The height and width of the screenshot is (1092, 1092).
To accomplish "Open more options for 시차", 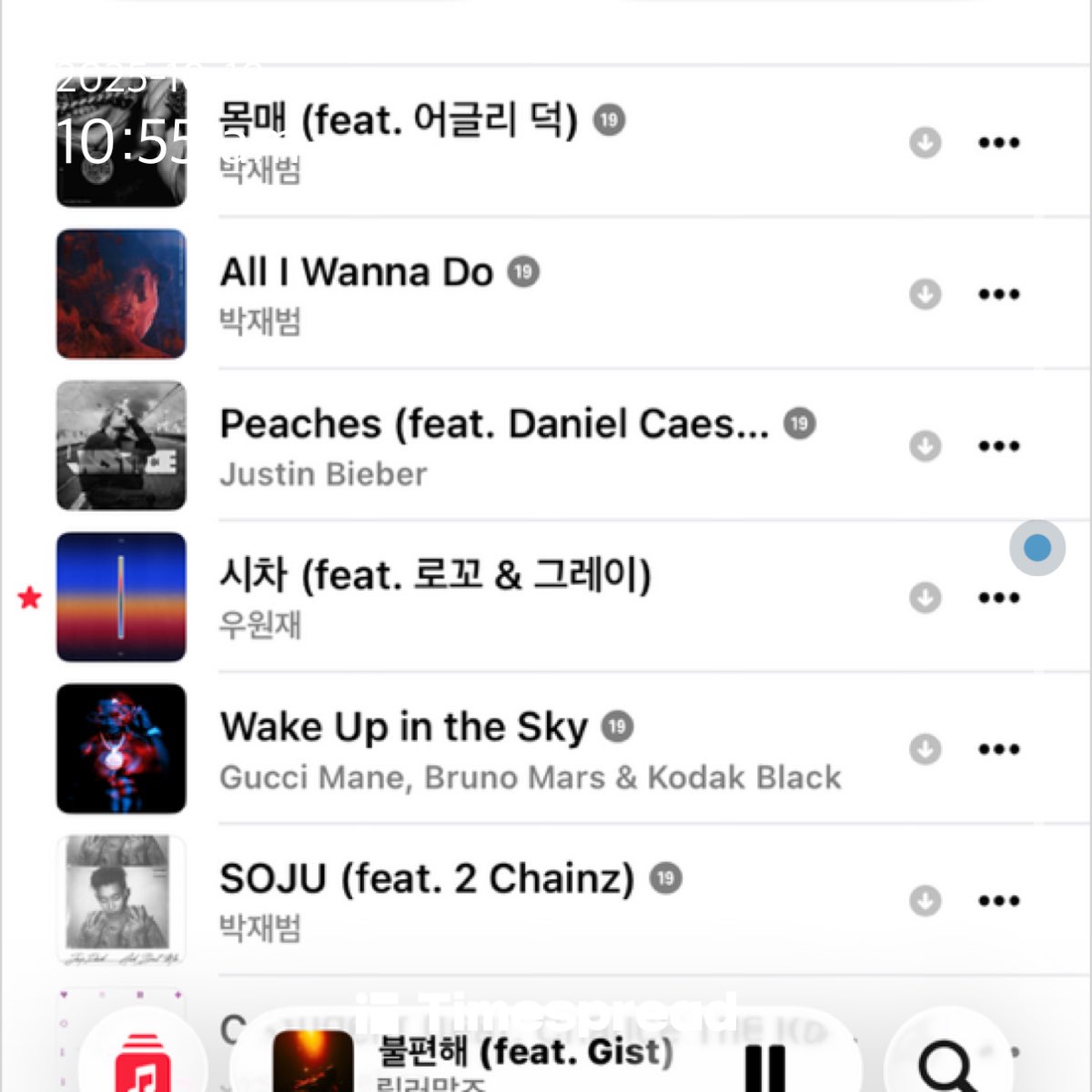I will [x=998, y=598].
